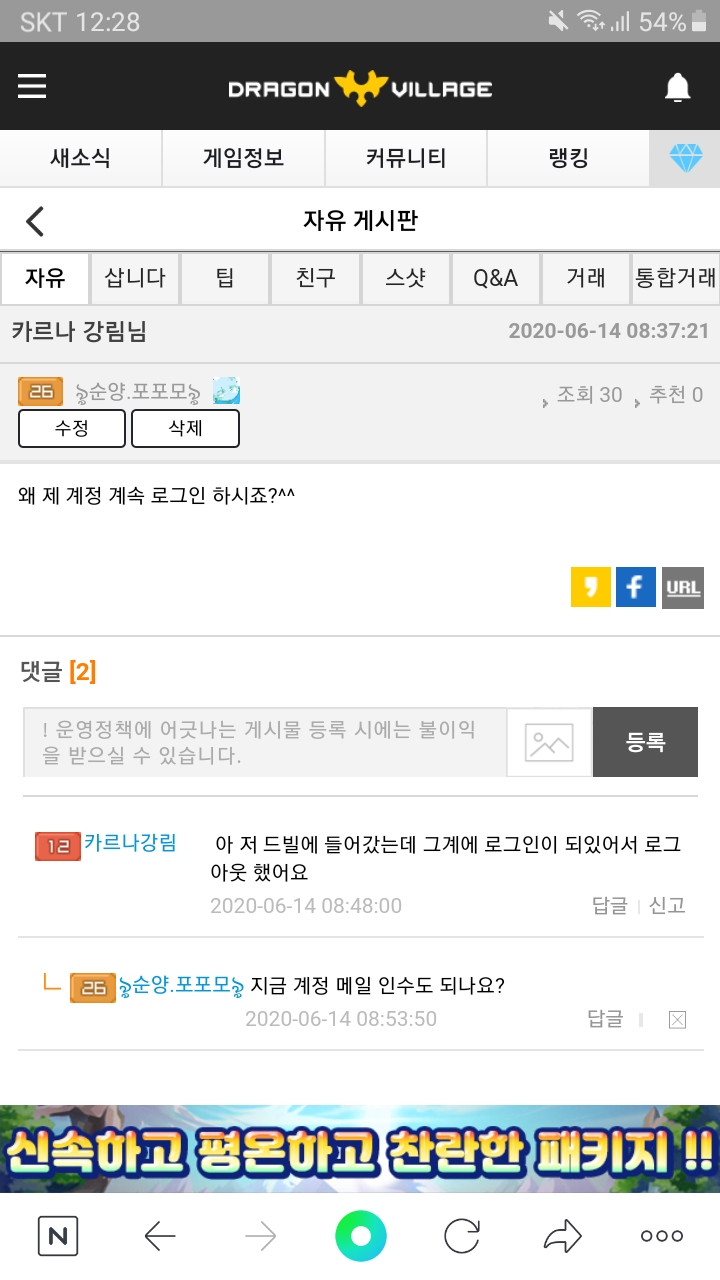Tap the diamond shop icon
Image resolution: width=720 pixels, height=1280 pixels.
coord(685,158)
